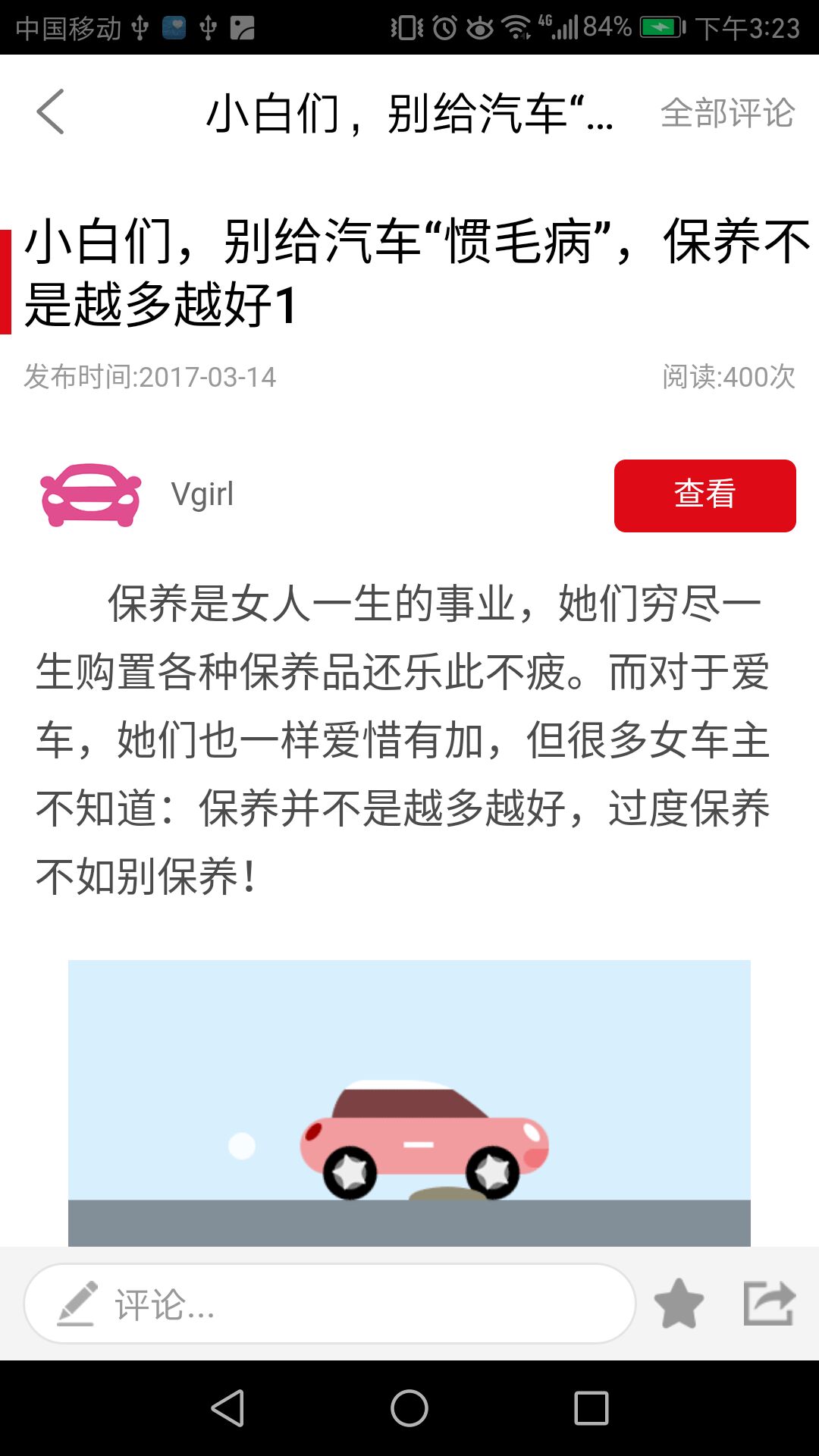Open Android back navigation triangle
819x1456 pixels.
[x=227, y=1407]
